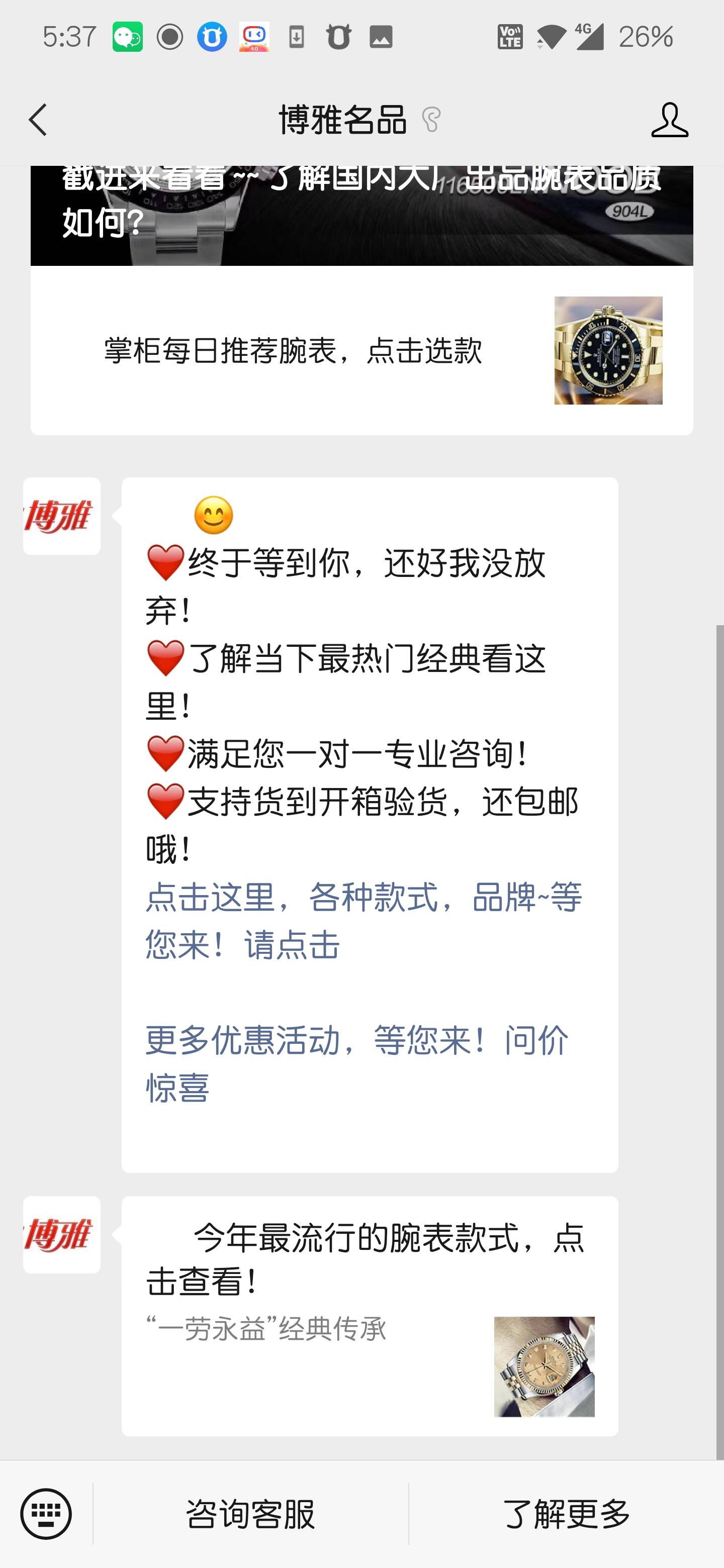Tap the 博雅 avatar beside the greeting message

click(61, 516)
